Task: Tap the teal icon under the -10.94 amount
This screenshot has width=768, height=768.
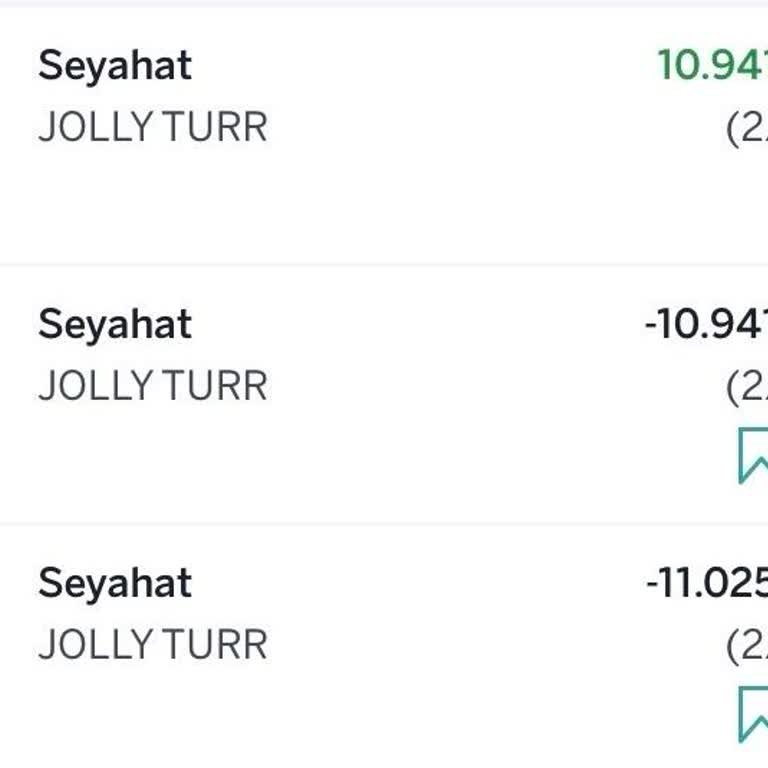Action: (753, 455)
